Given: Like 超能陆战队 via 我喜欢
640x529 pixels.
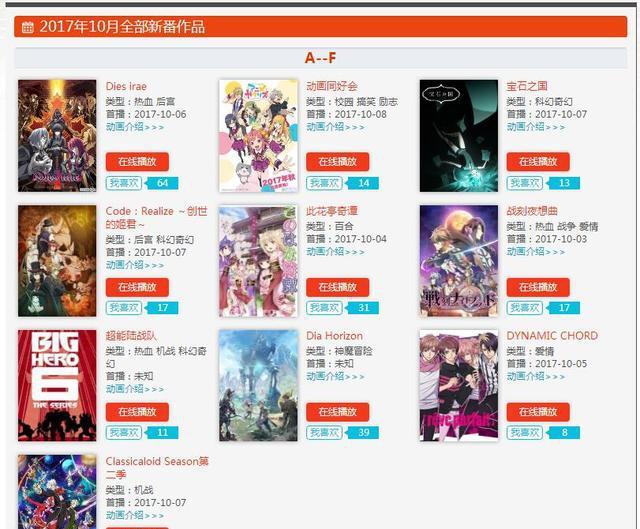Looking at the screenshot, I should click(125, 433).
